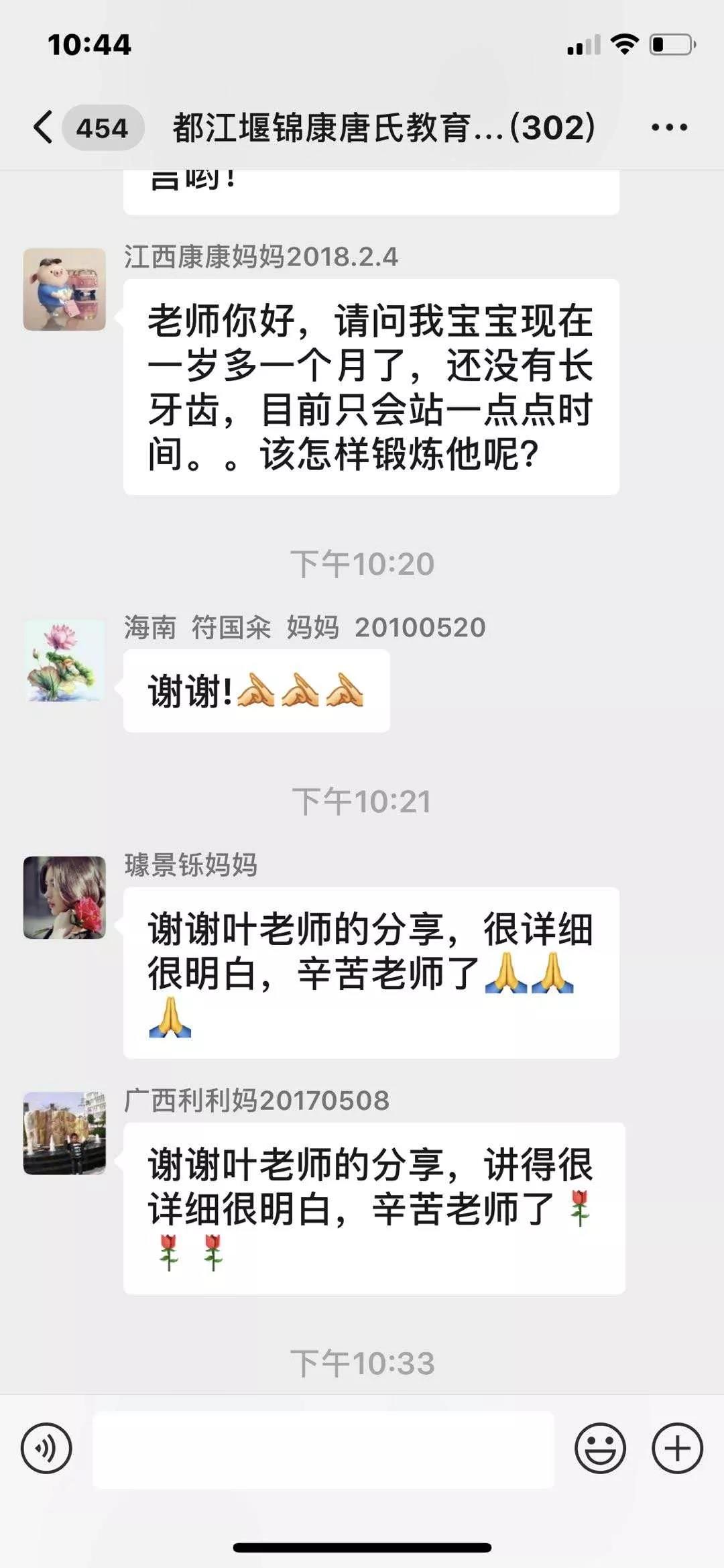Go back to the chat list
The image size is (724, 1568).
tap(44, 127)
